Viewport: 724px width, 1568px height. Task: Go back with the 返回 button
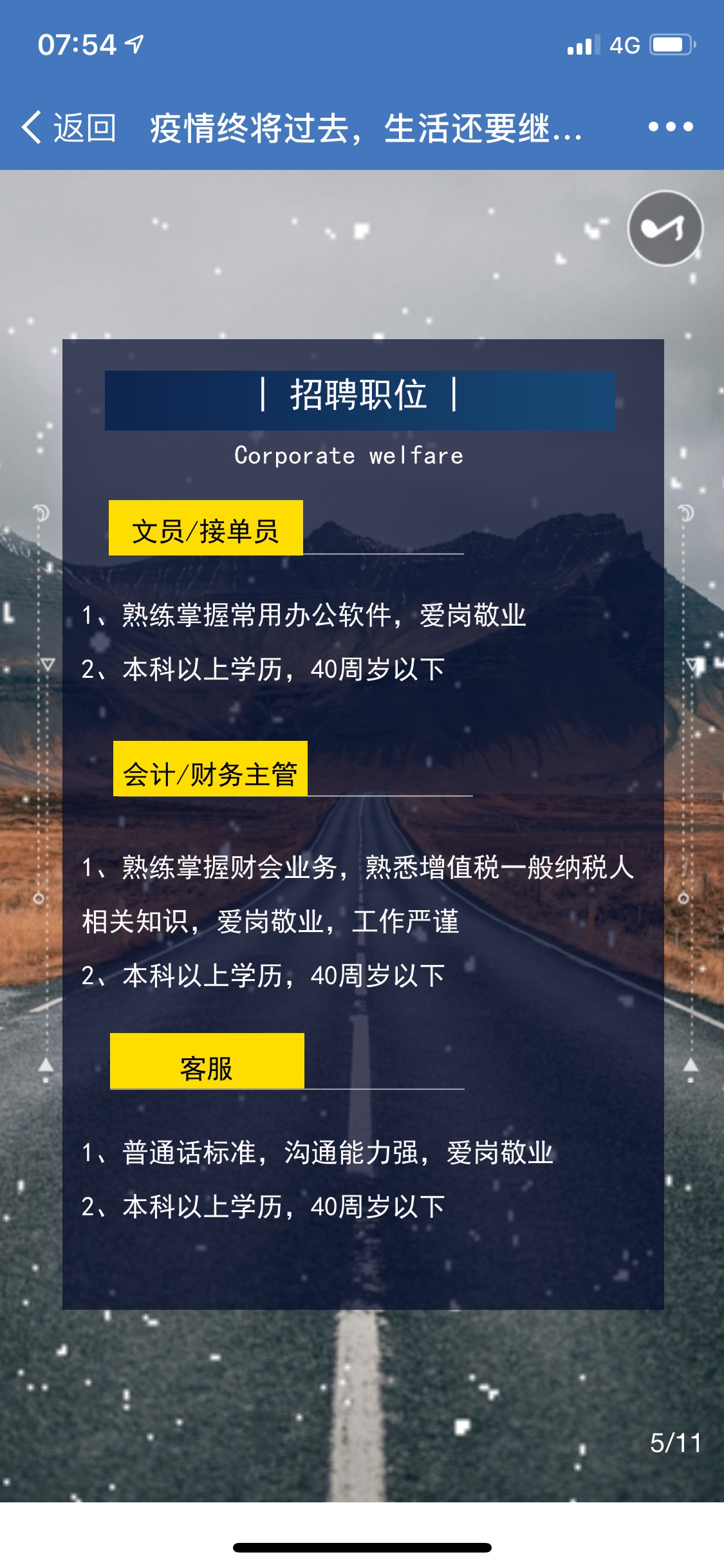[x=68, y=127]
